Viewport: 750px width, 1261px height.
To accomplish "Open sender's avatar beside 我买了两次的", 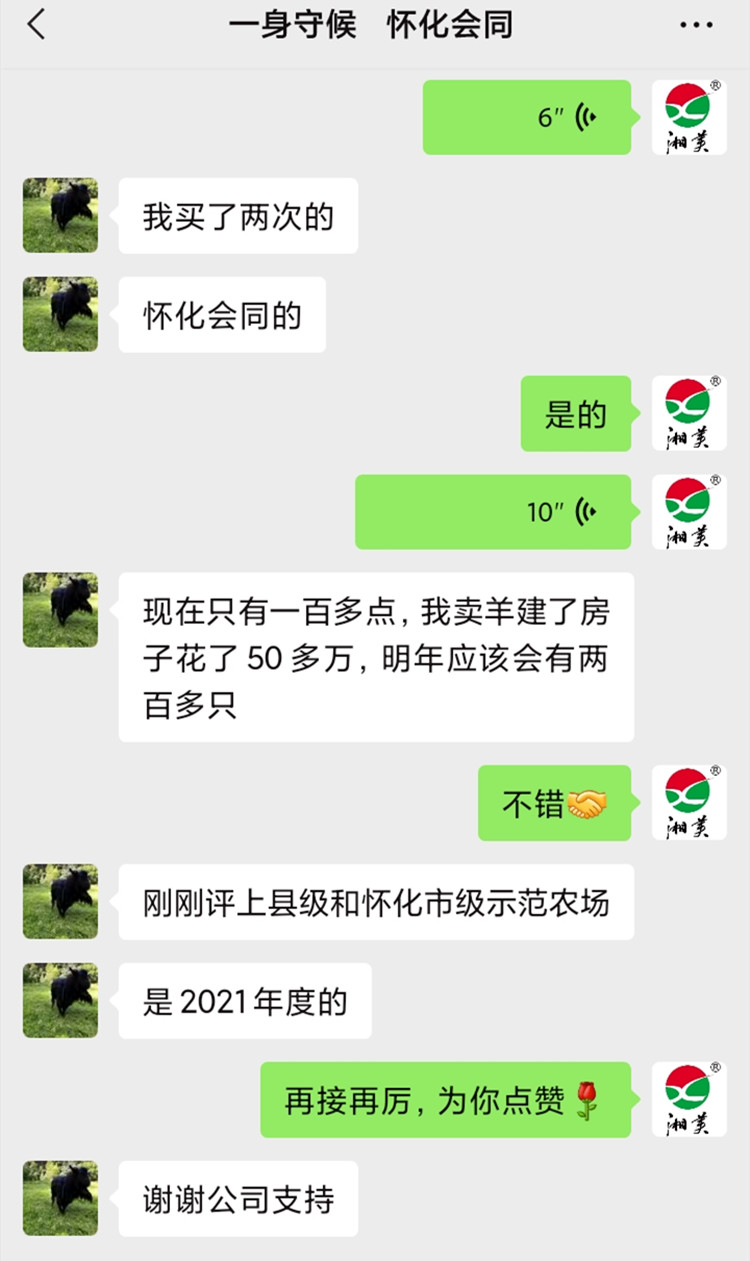I will (61, 215).
